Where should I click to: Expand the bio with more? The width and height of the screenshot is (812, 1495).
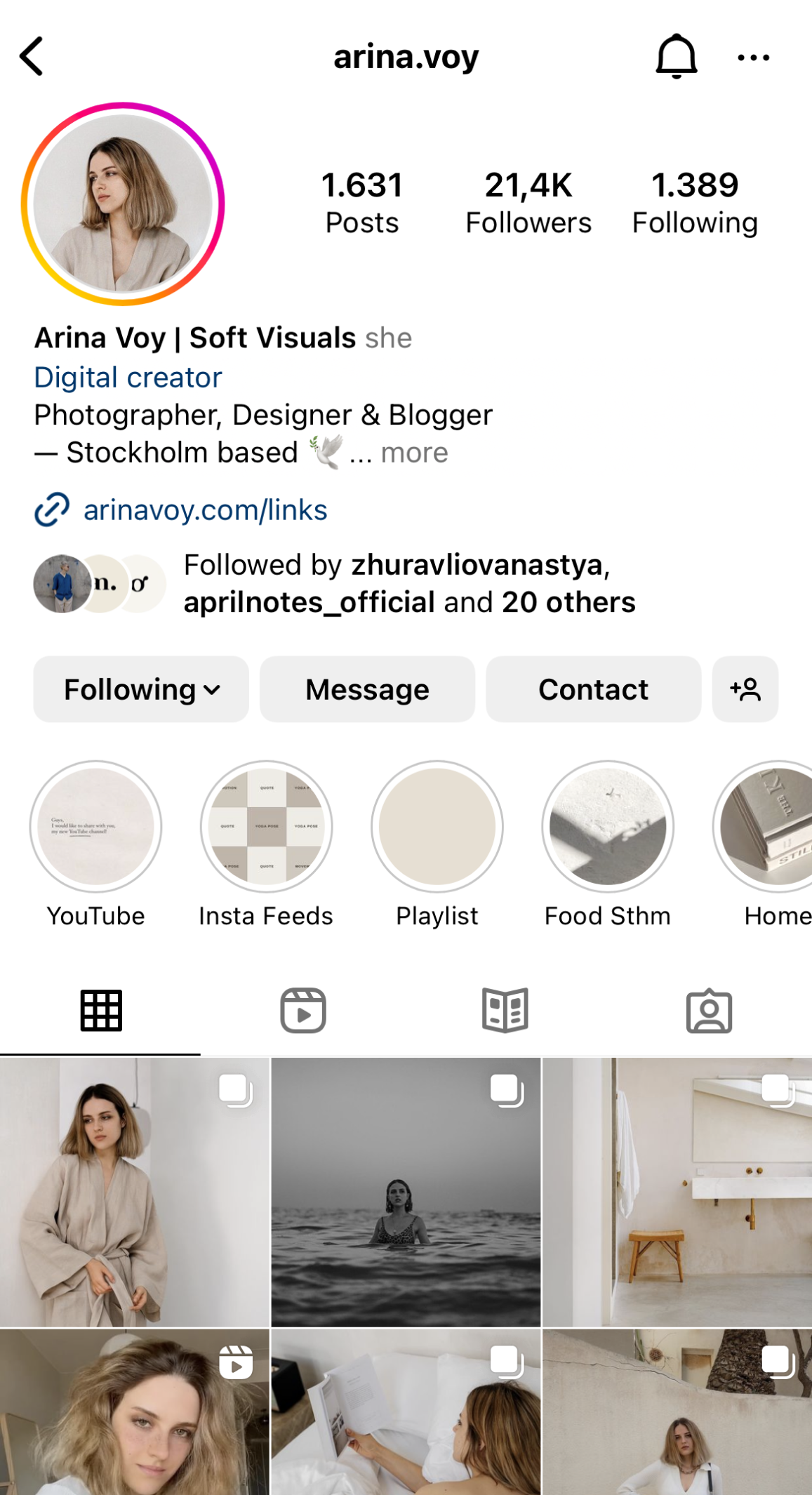413,453
